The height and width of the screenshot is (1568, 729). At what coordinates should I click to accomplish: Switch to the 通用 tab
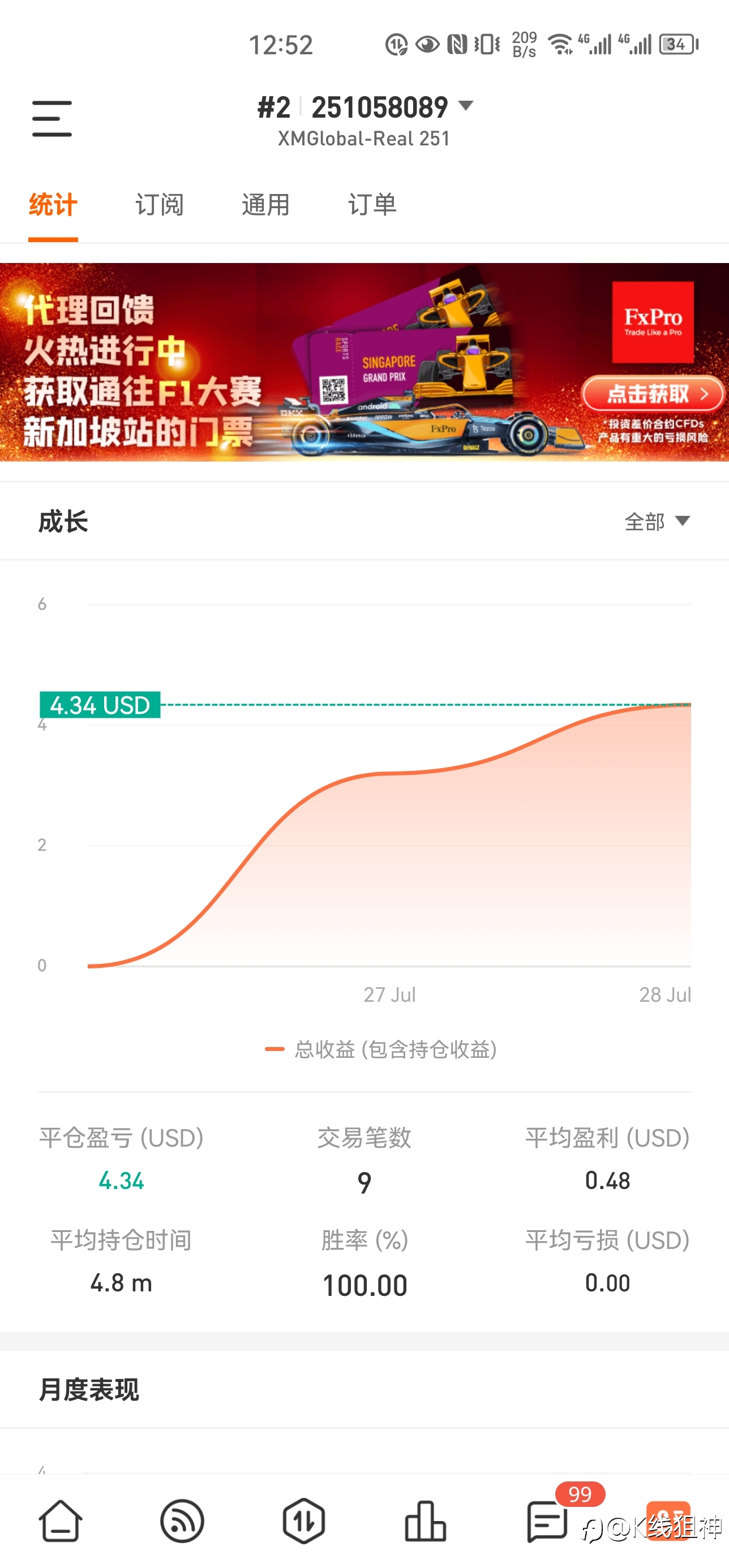click(x=265, y=205)
